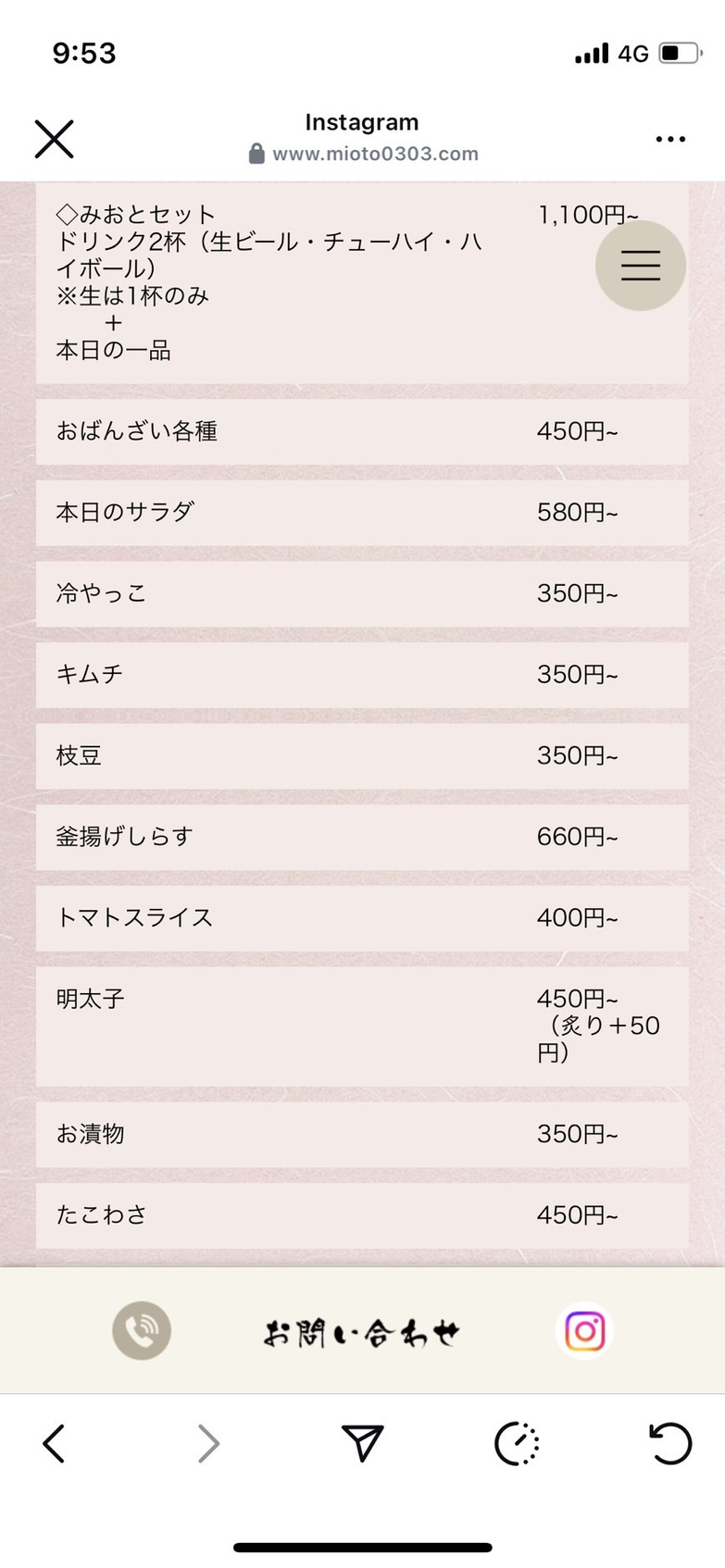Viewport: 725px width, 1568px height.
Task: Tap the dotted circle browser icon
Action: tap(517, 1443)
